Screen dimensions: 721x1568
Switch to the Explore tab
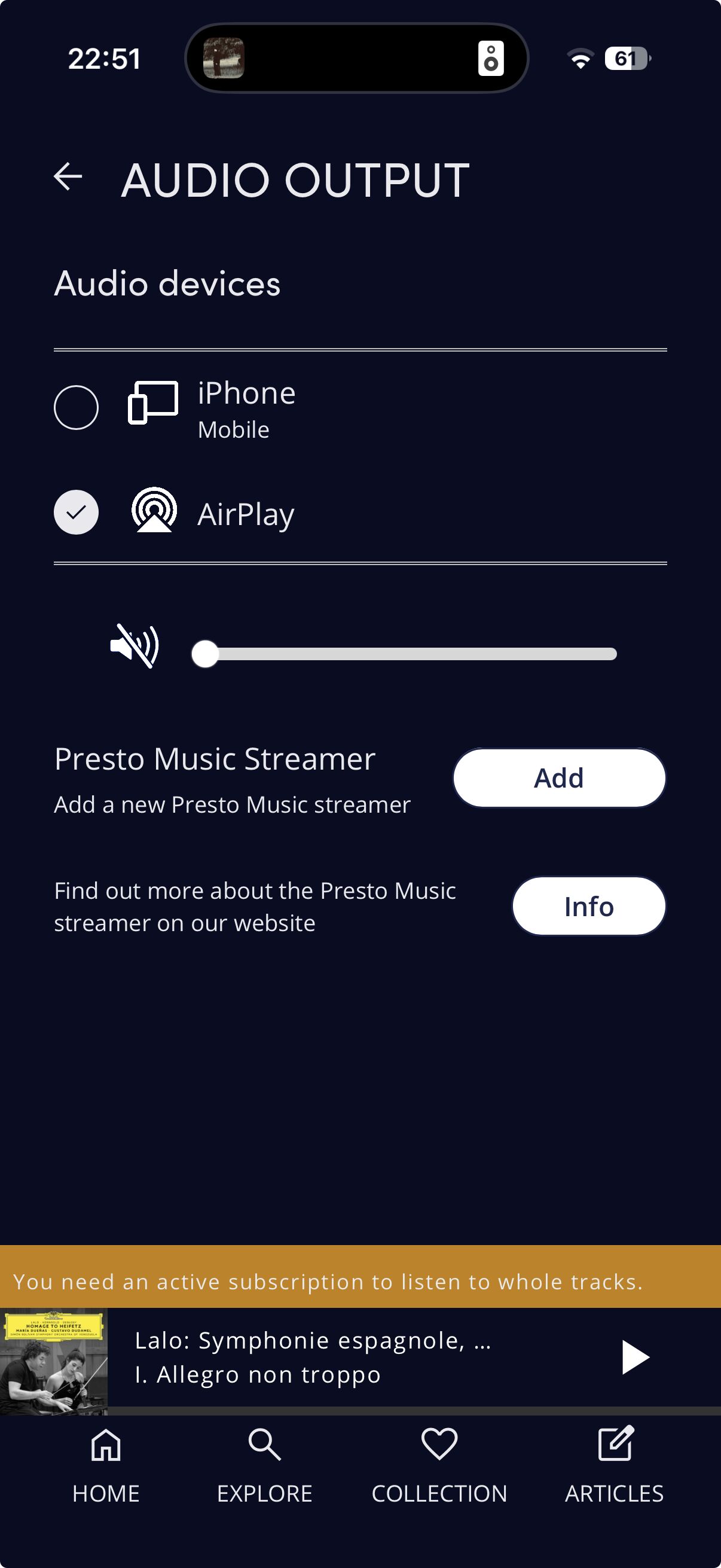tap(265, 1466)
